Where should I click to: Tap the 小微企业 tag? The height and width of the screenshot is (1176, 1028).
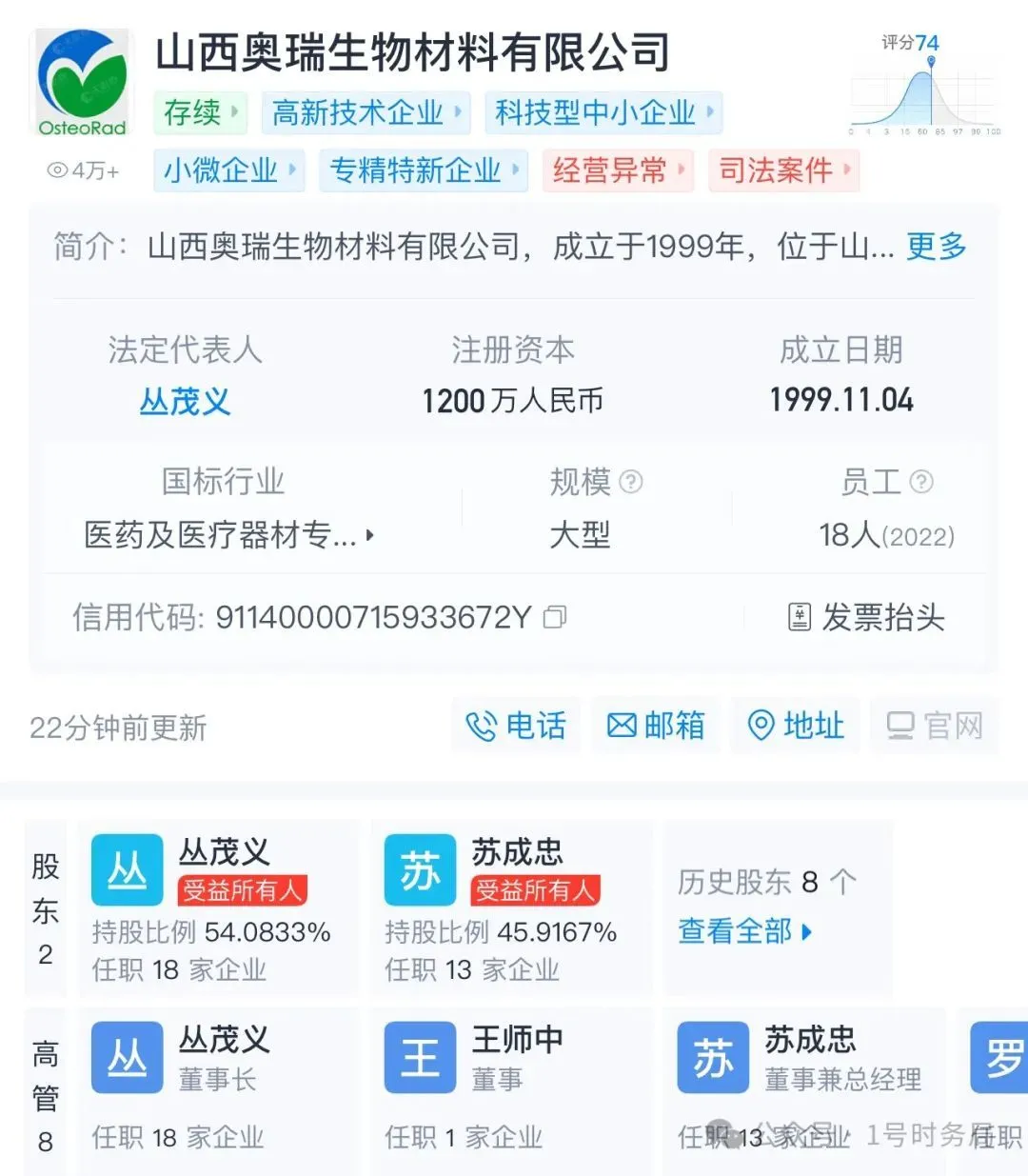pos(228,170)
